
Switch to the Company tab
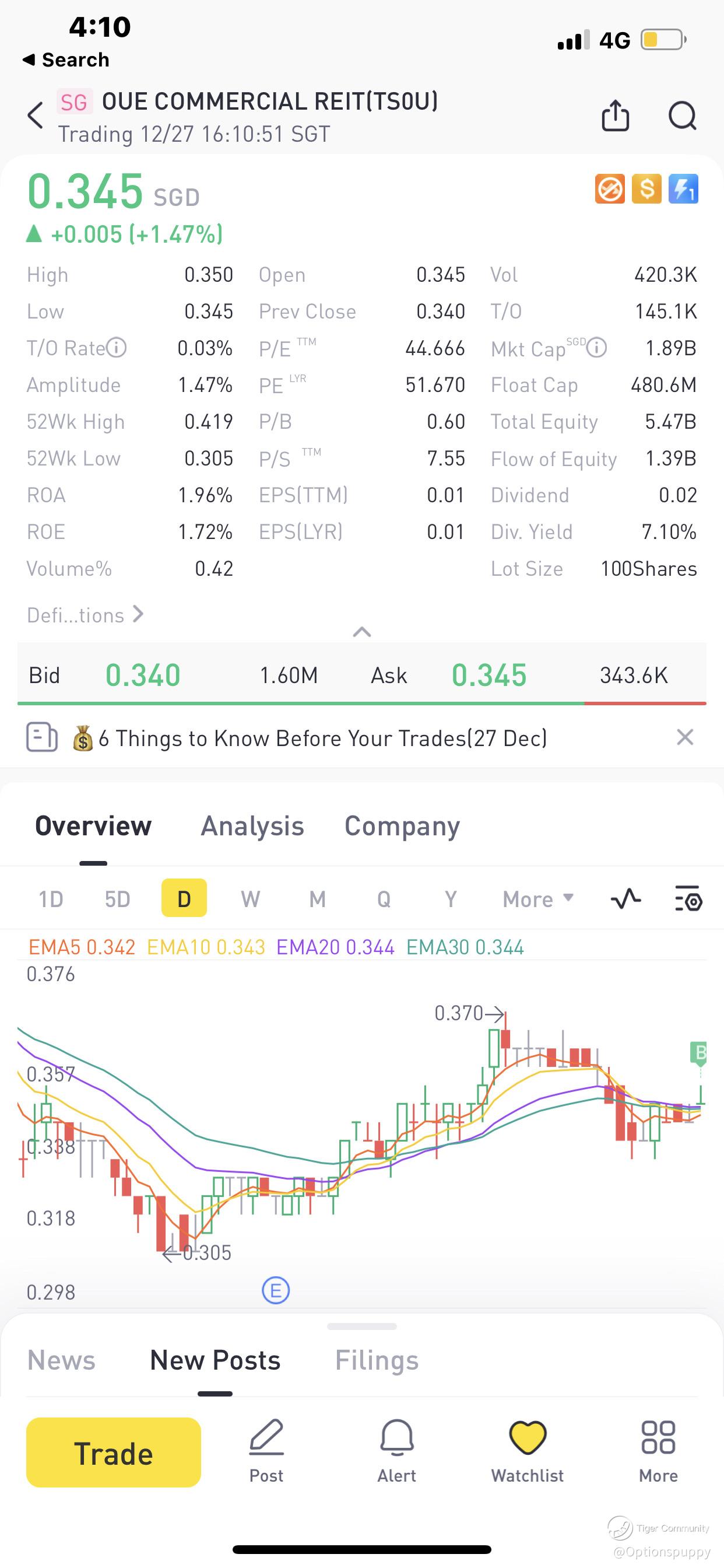(x=402, y=826)
